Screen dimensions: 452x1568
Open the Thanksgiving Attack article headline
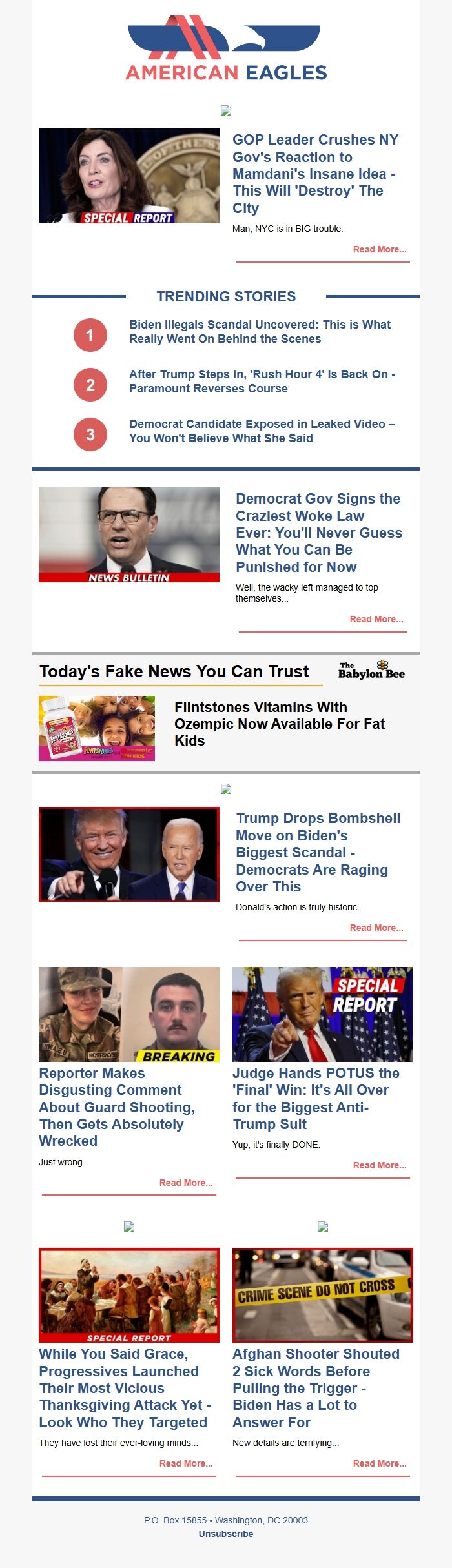[125, 1388]
